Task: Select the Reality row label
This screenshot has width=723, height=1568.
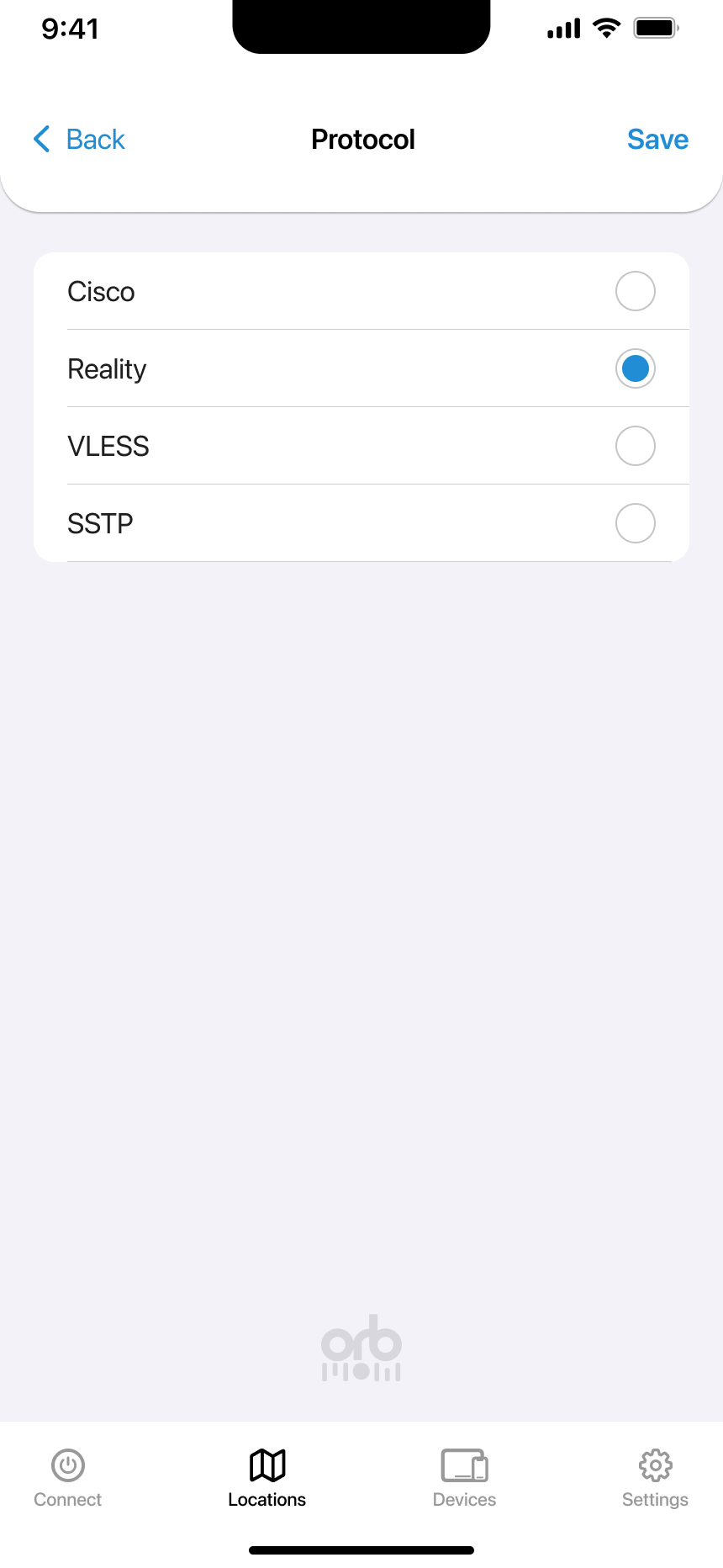Action: click(107, 368)
